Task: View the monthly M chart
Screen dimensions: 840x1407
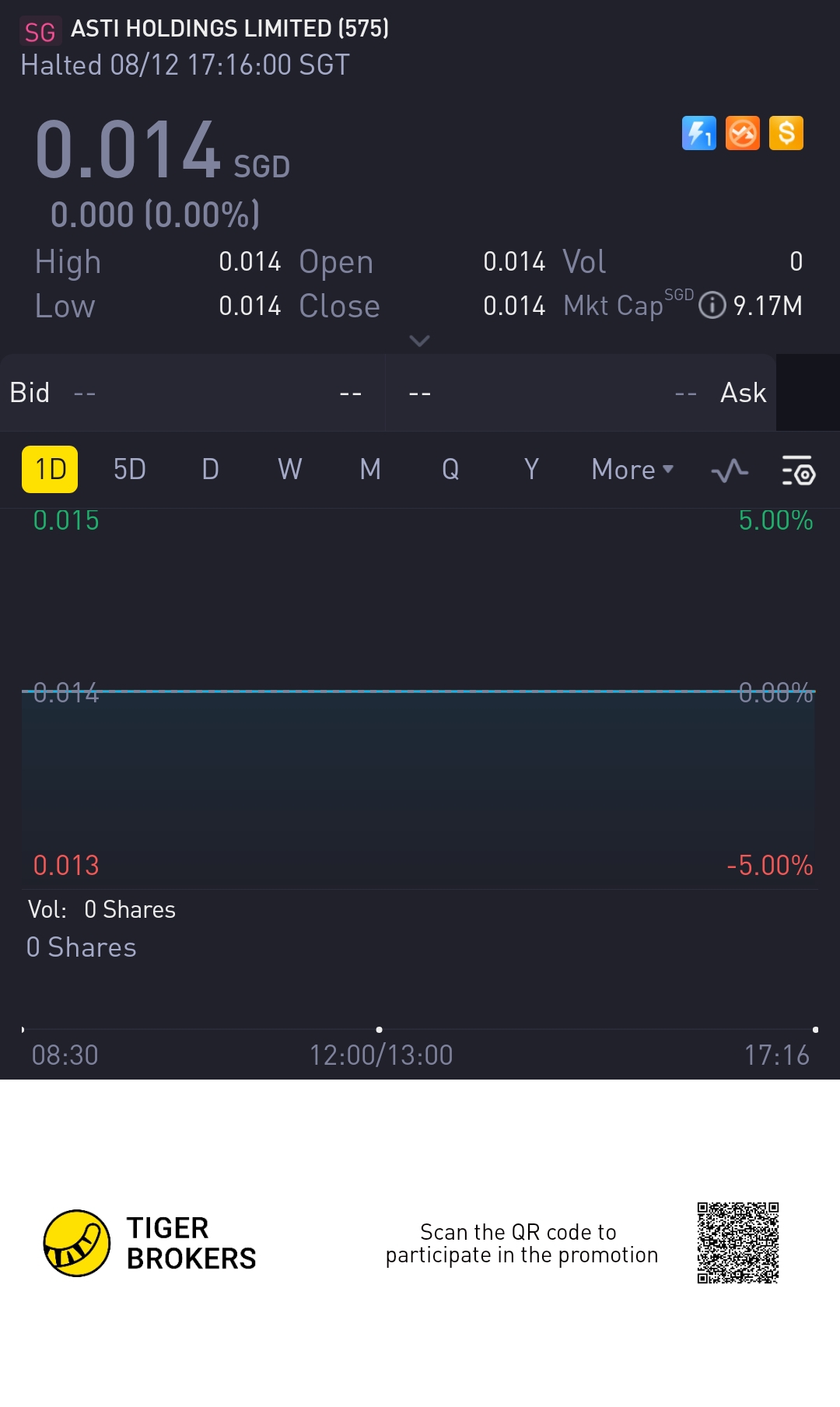Action: click(x=370, y=470)
